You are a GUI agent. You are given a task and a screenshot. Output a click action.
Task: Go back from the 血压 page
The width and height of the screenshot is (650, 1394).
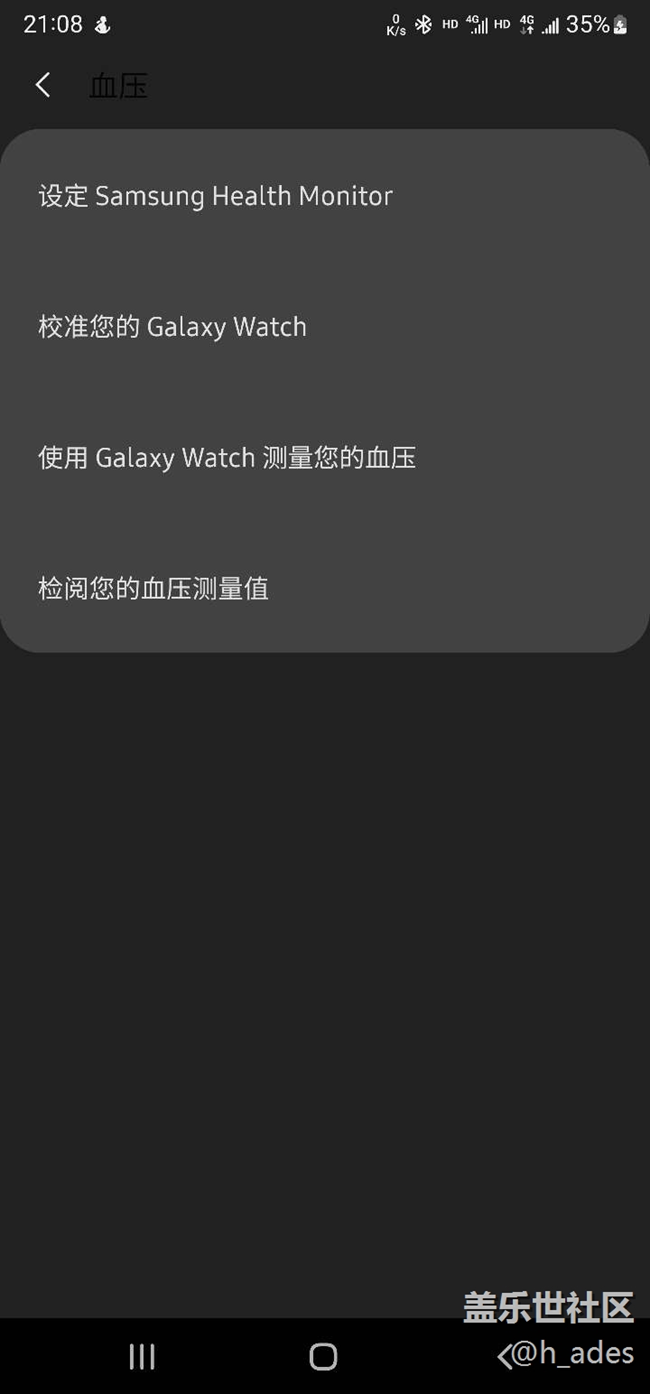[x=43, y=86]
